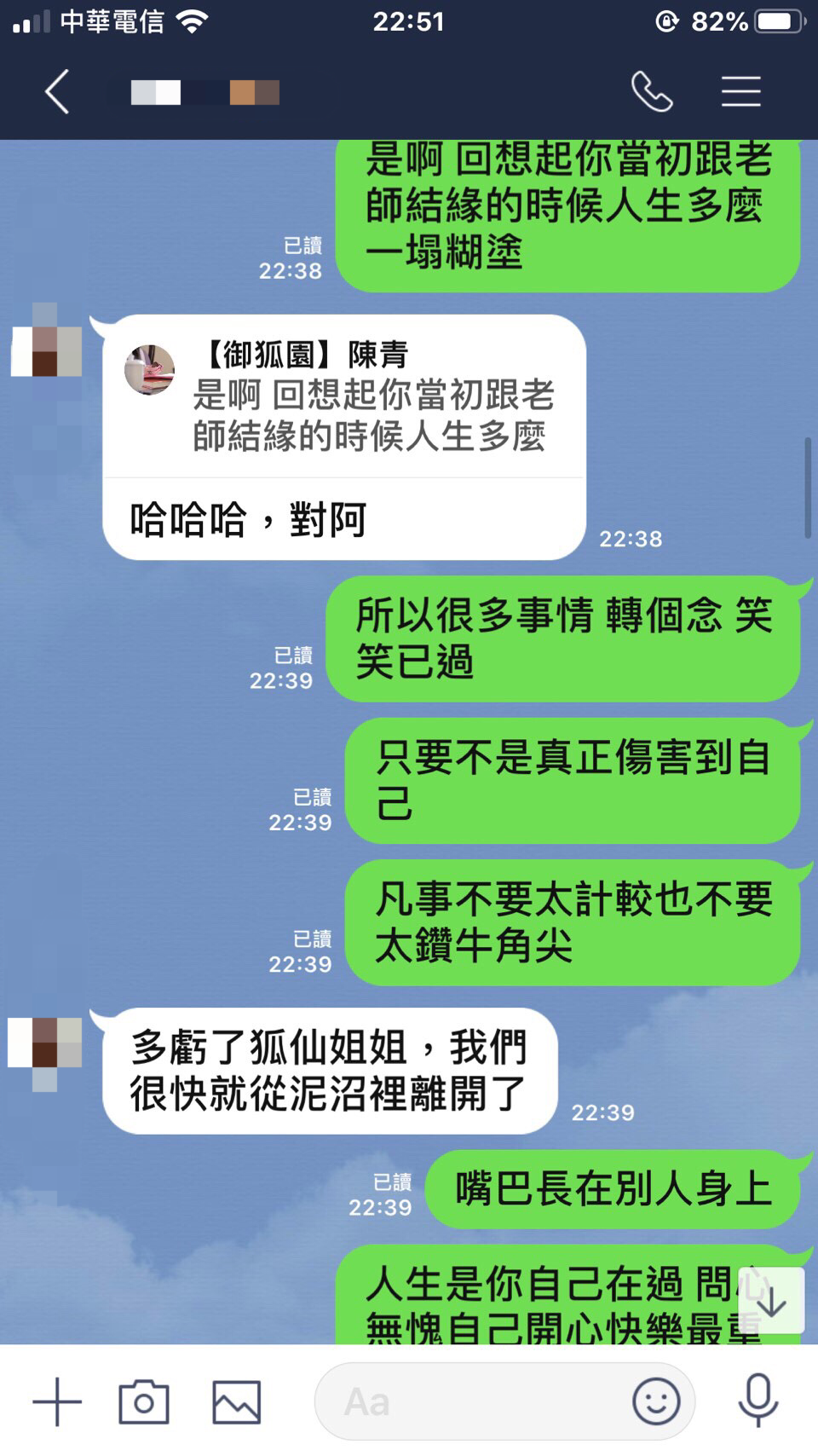Viewport: 818px width, 1456px height.
Task: Jump to latest messages arrow
Action: click(771, 1302)
